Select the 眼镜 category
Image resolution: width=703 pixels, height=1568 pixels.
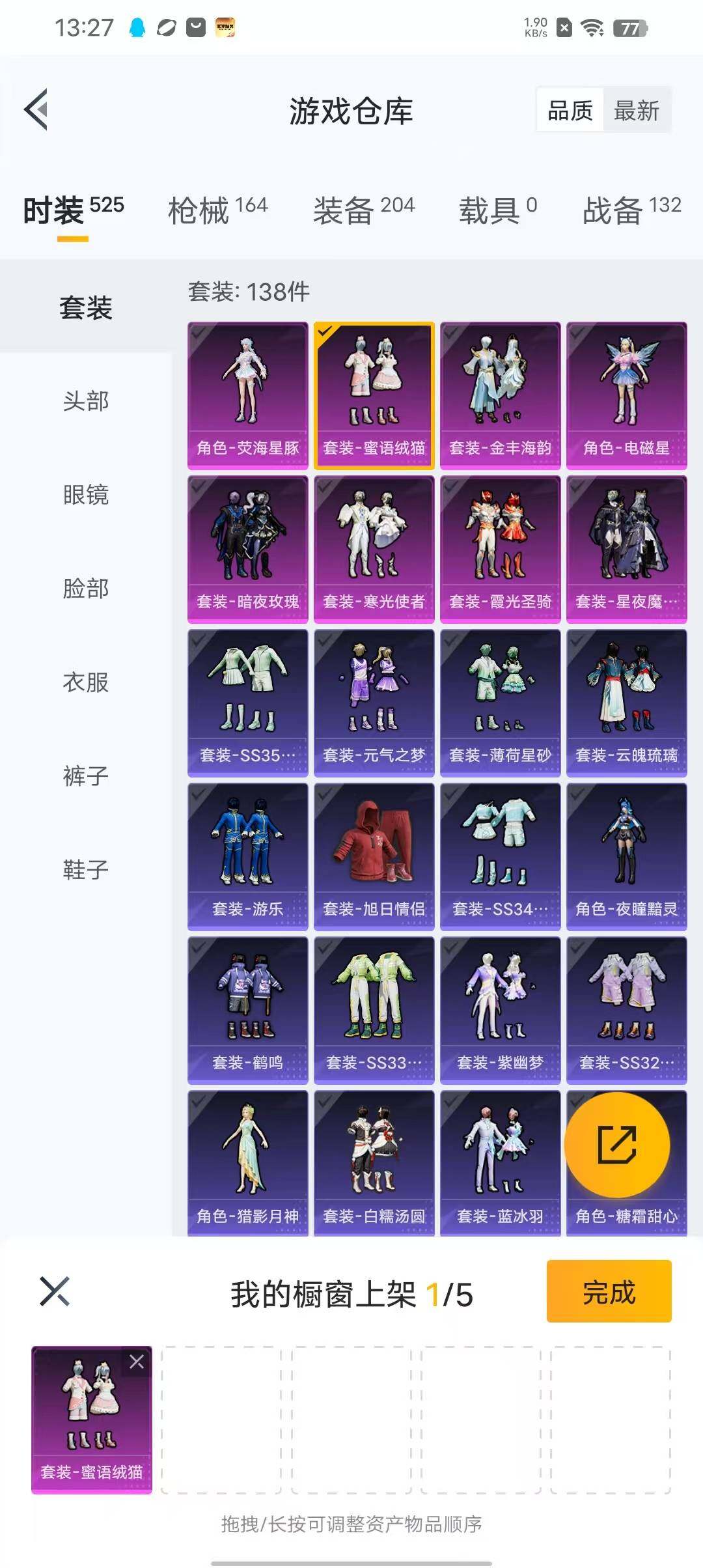[x=85, y=495]
